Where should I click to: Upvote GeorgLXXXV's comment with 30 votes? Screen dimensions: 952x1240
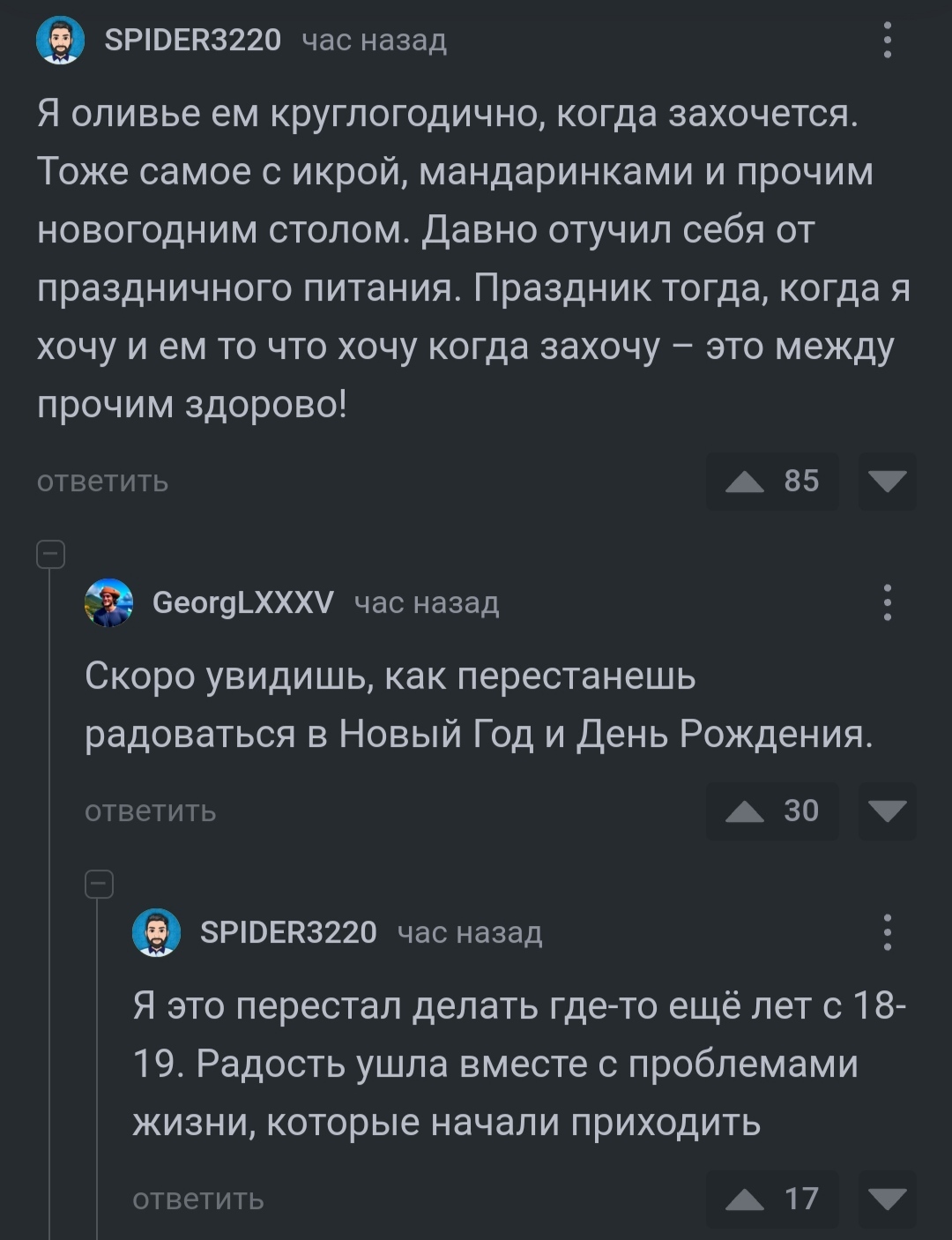click(x=772, y=810)
